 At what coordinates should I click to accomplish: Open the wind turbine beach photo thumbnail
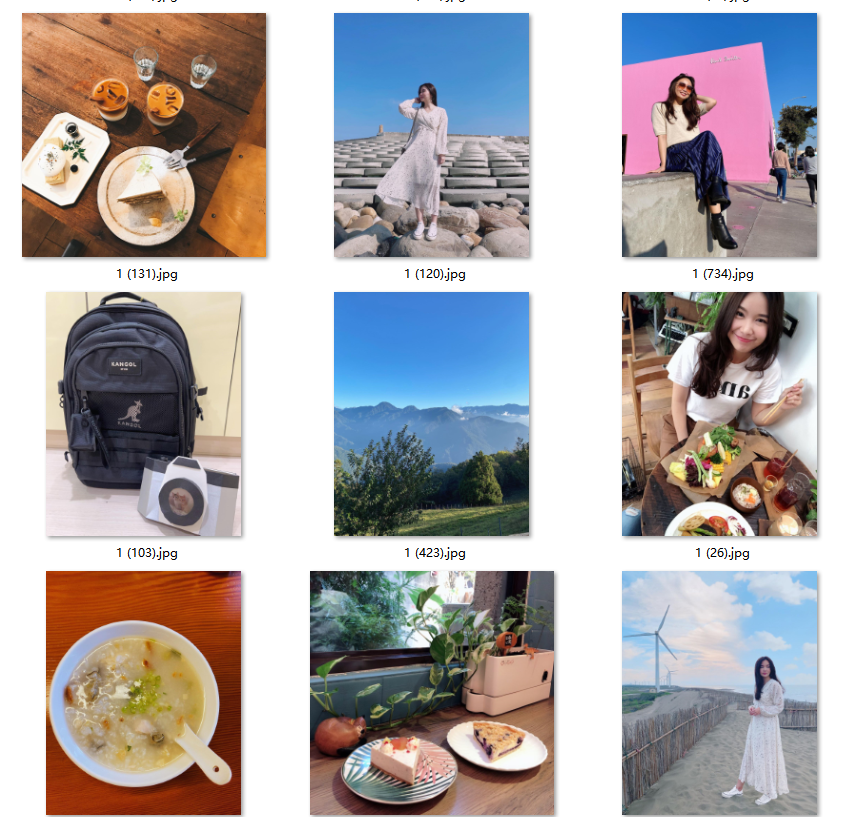(x=719, y=693)
